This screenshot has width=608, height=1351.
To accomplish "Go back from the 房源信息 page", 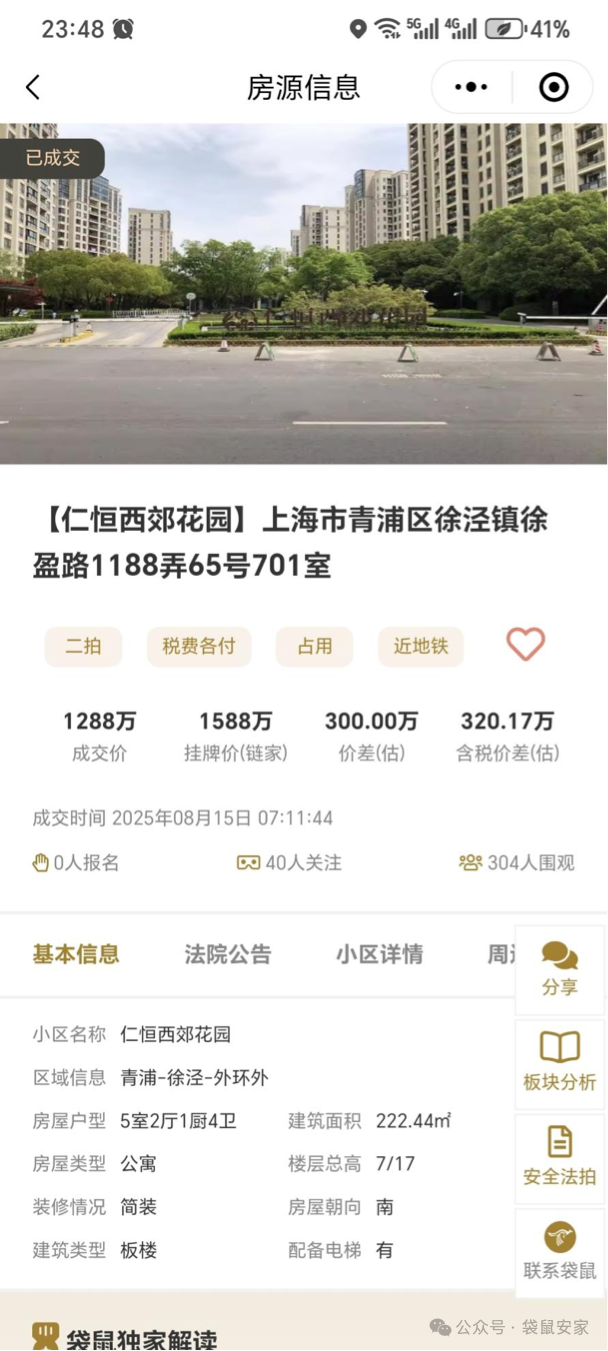I will (33, 87).
